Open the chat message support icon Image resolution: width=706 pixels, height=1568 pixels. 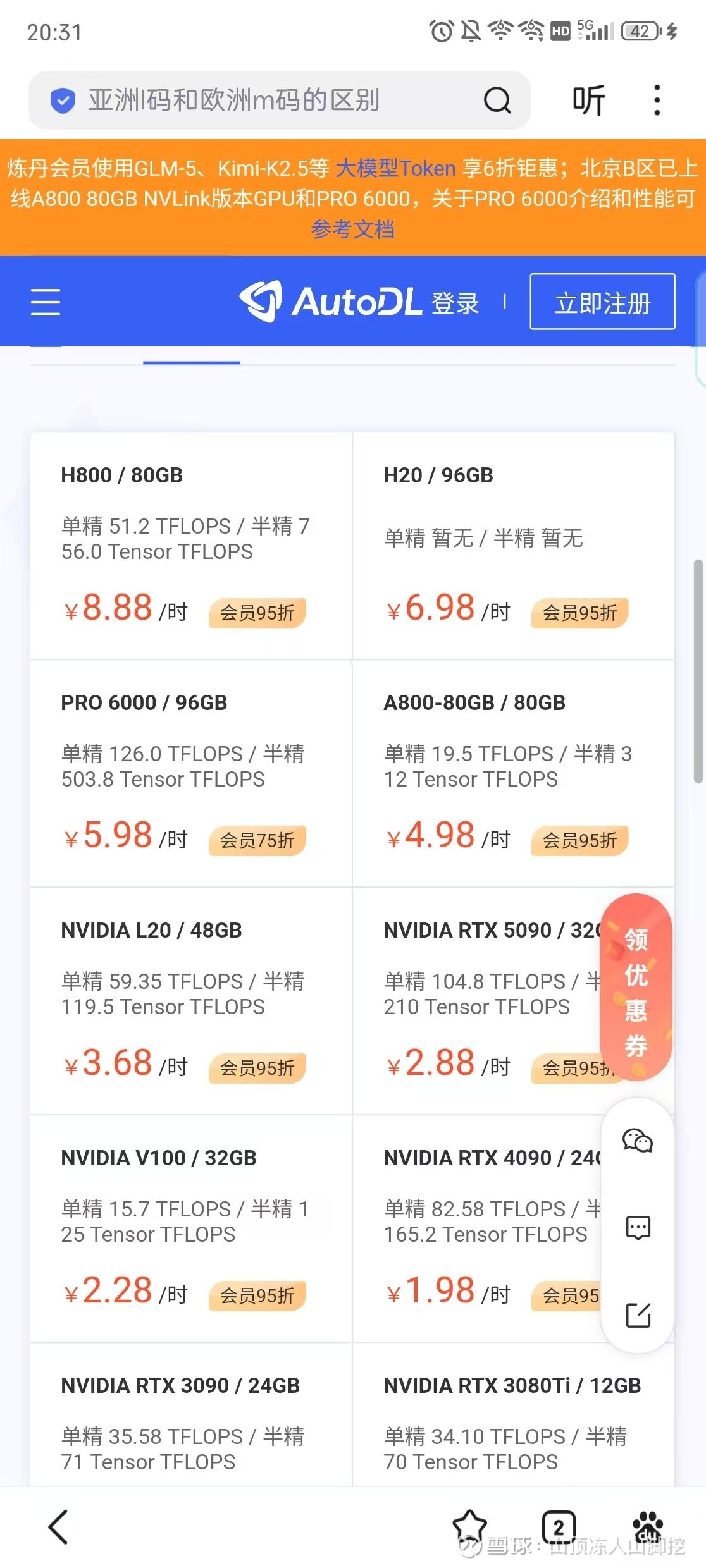coord(638,1228)
